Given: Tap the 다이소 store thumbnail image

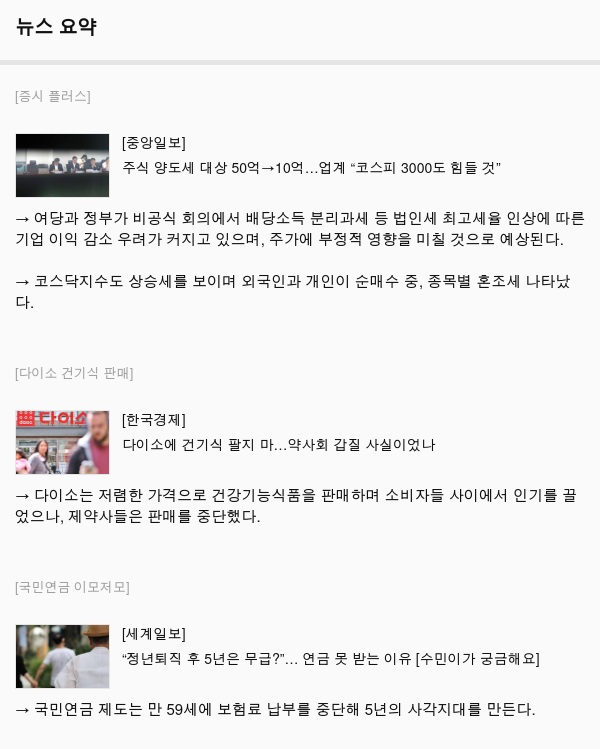Looking at the screenshot, I should [62, 442].
